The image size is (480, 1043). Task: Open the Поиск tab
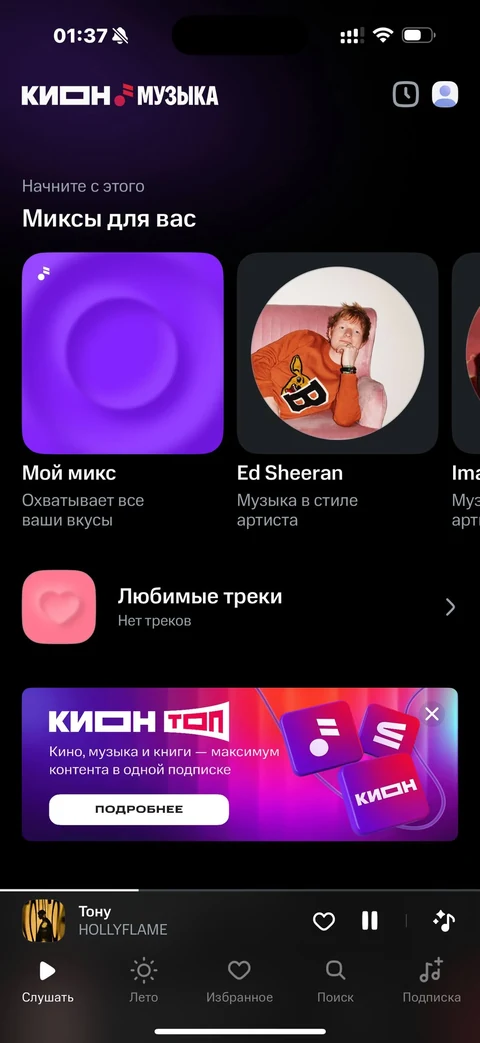pyautogui.click(x=335, y=980)
